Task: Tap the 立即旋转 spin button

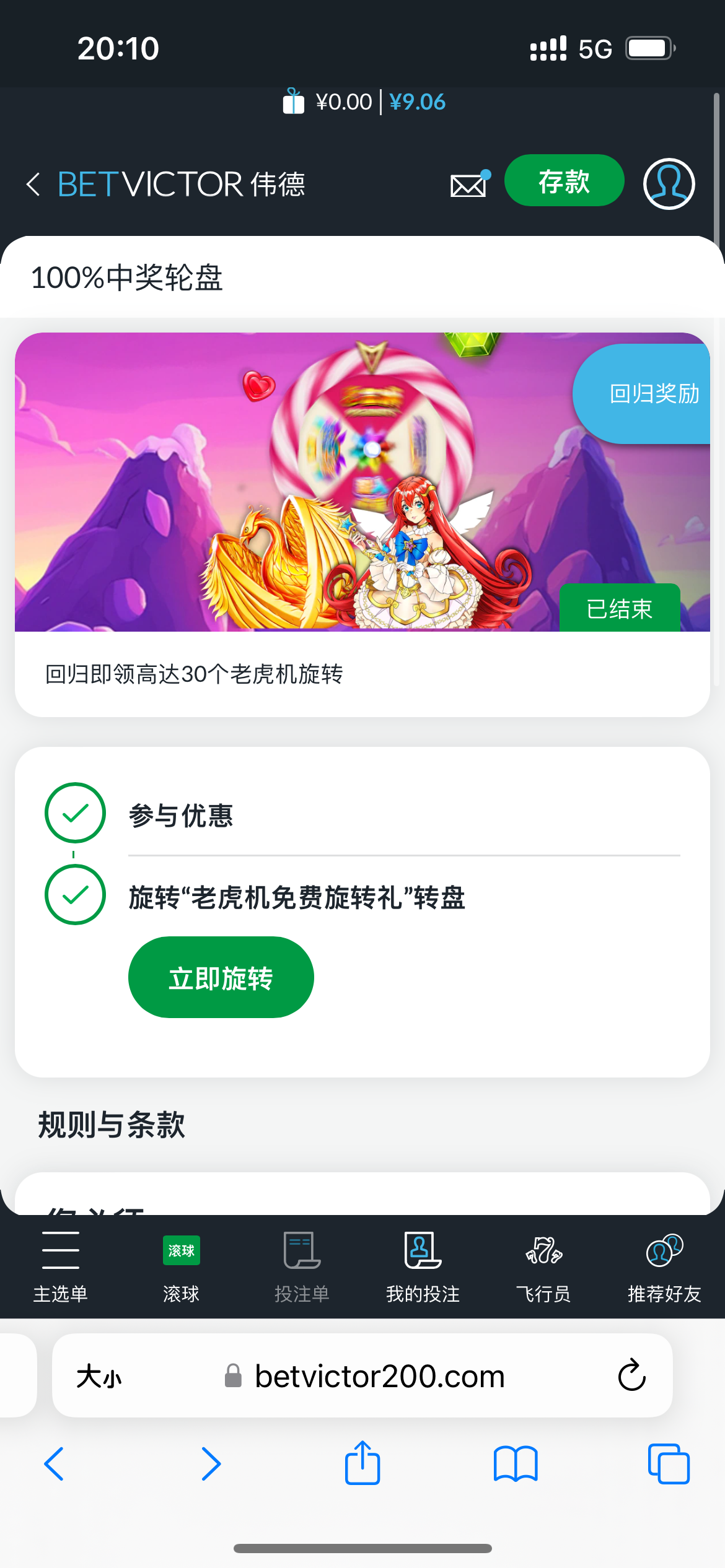Action: click(x=221, y=977)
